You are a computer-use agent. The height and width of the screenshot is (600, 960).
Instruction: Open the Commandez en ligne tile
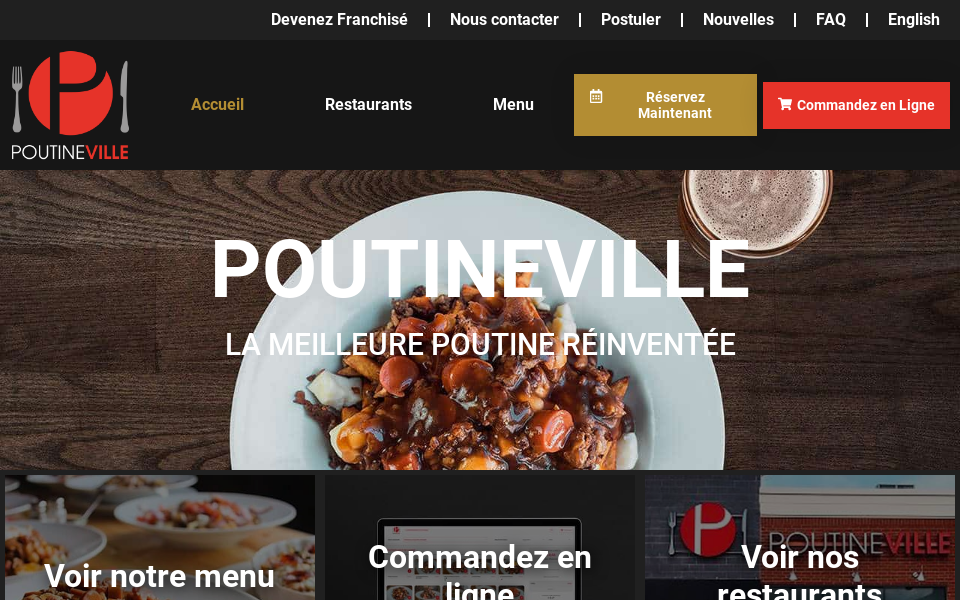[x=480, y=560]
